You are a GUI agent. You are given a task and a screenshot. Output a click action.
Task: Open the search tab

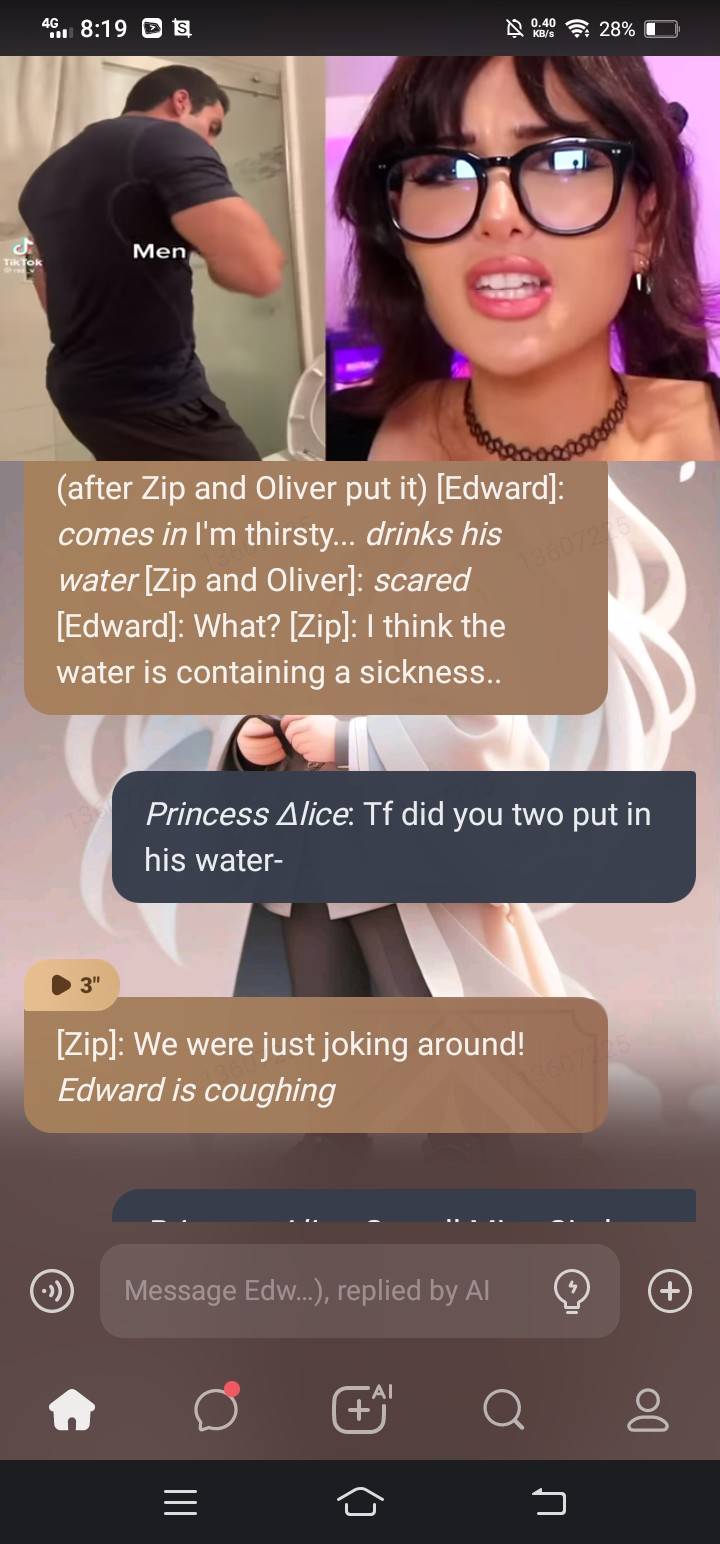tap(502, 1410)
